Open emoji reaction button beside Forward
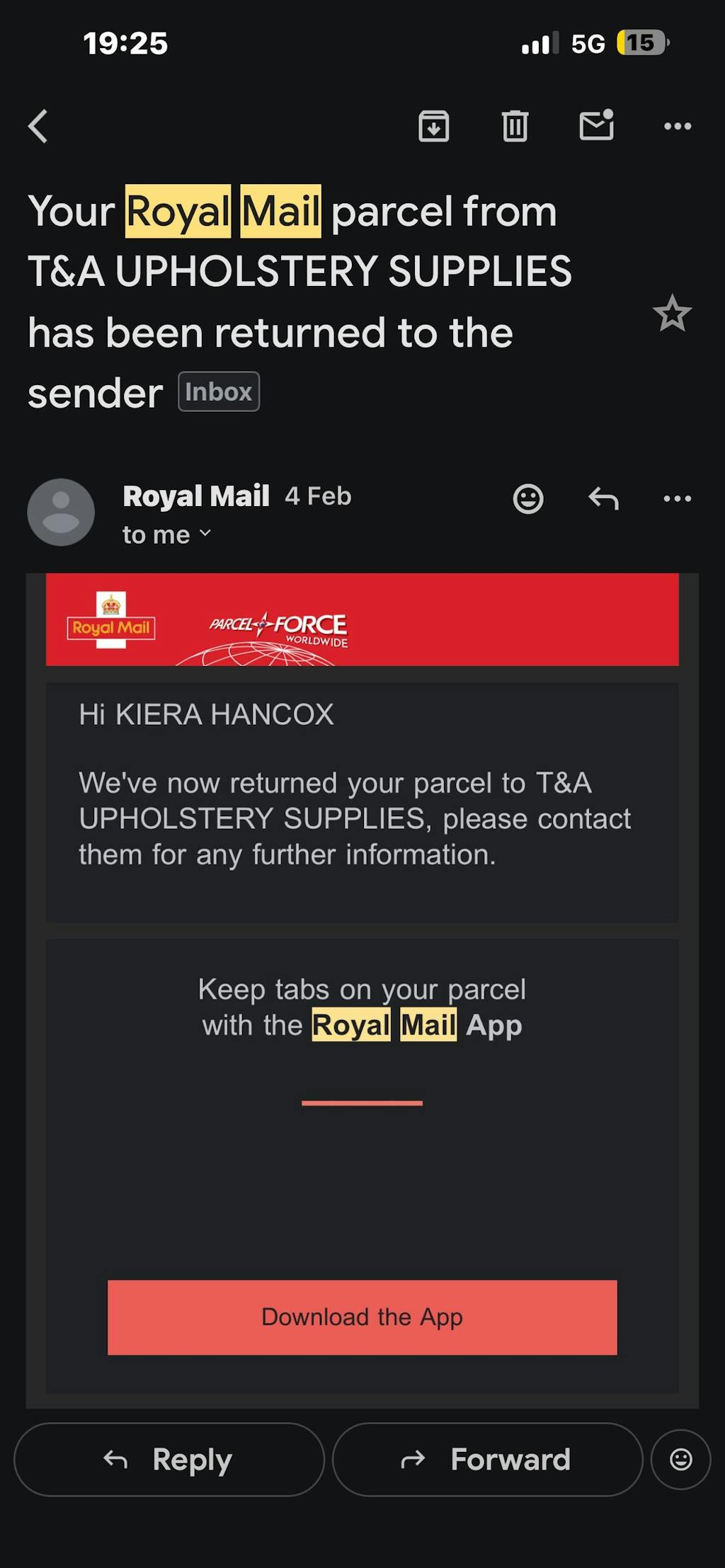 click(680, 1459)
